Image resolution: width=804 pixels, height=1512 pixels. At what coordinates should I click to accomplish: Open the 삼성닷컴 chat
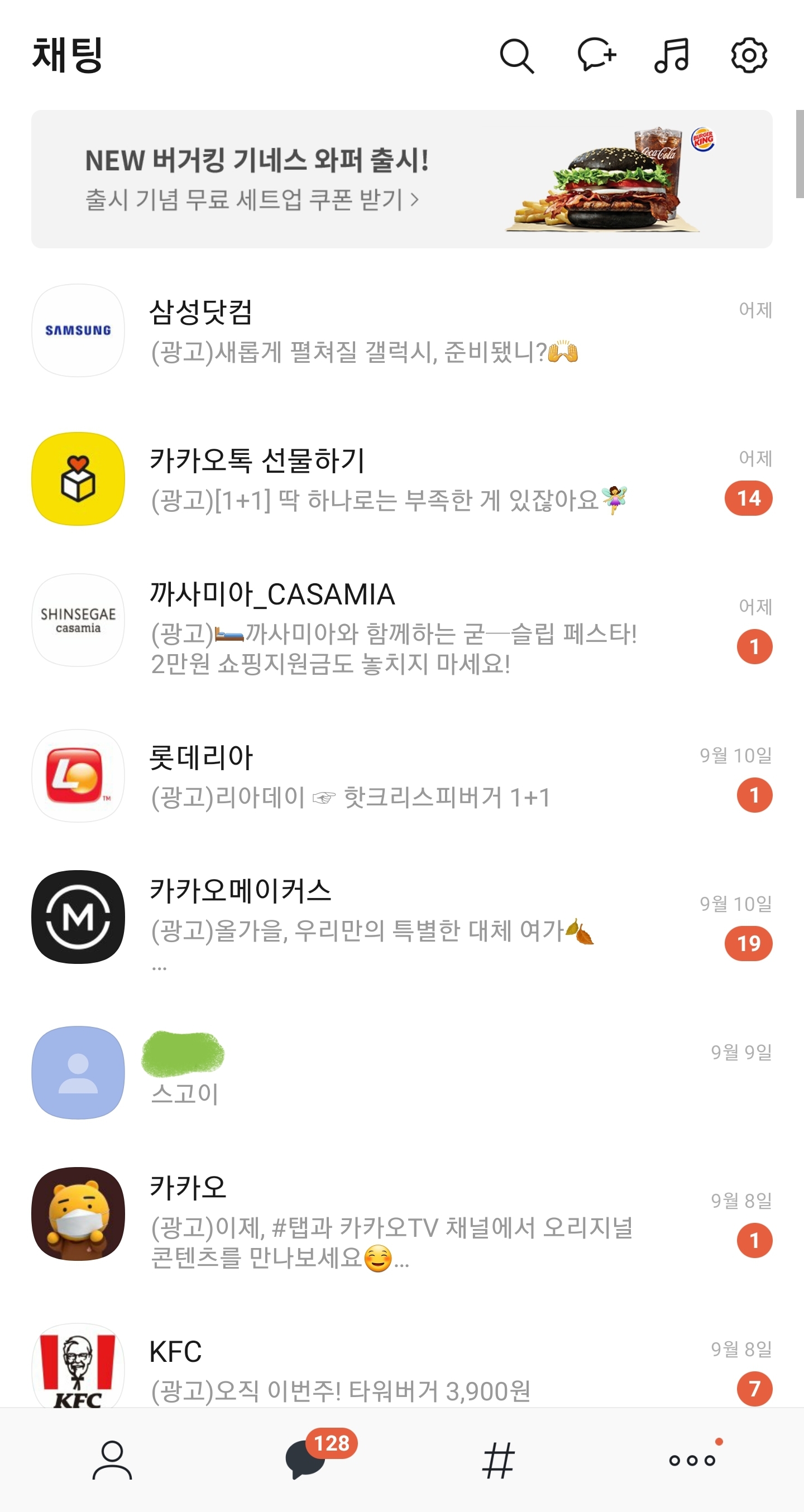point(401,330)
